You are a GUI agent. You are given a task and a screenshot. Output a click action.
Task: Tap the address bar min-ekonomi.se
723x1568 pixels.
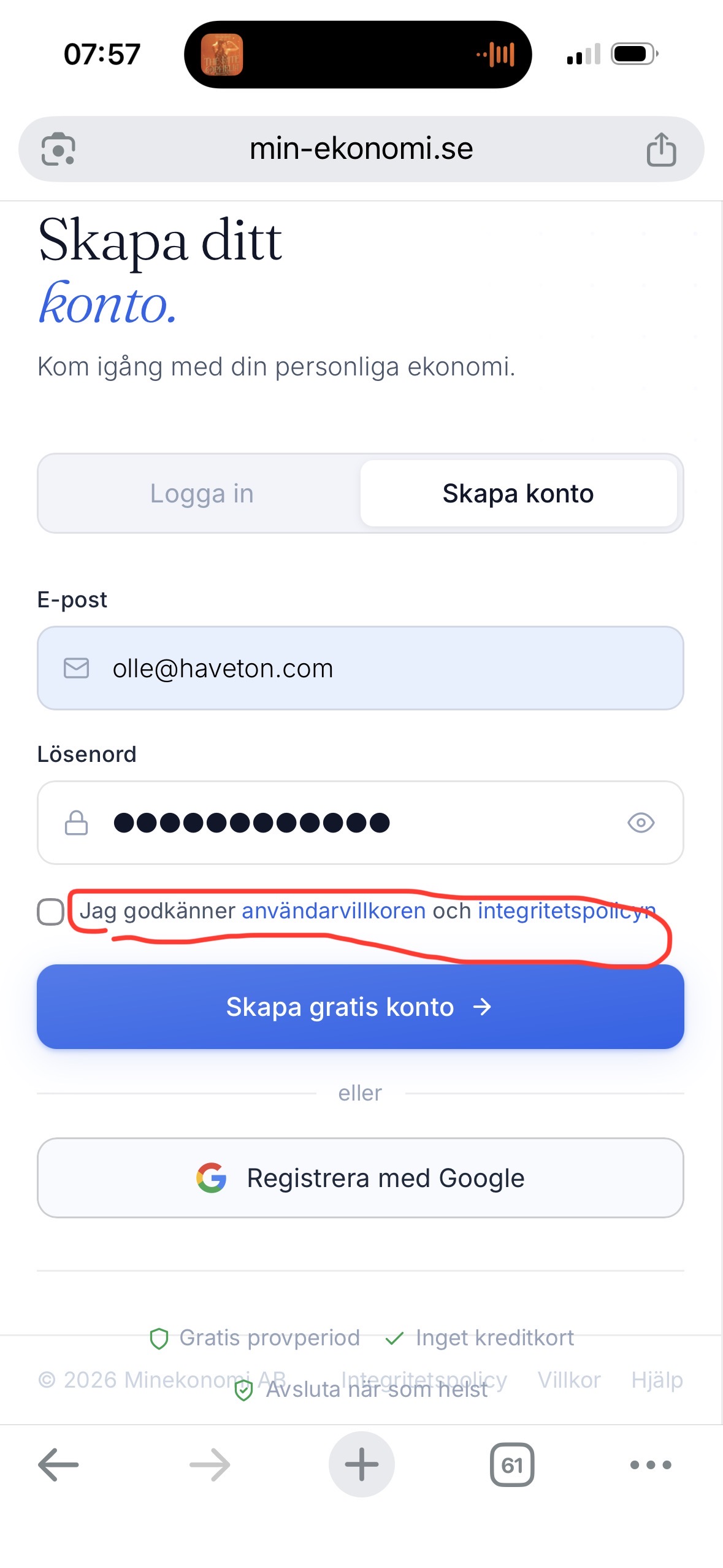[x=361, y=149]
